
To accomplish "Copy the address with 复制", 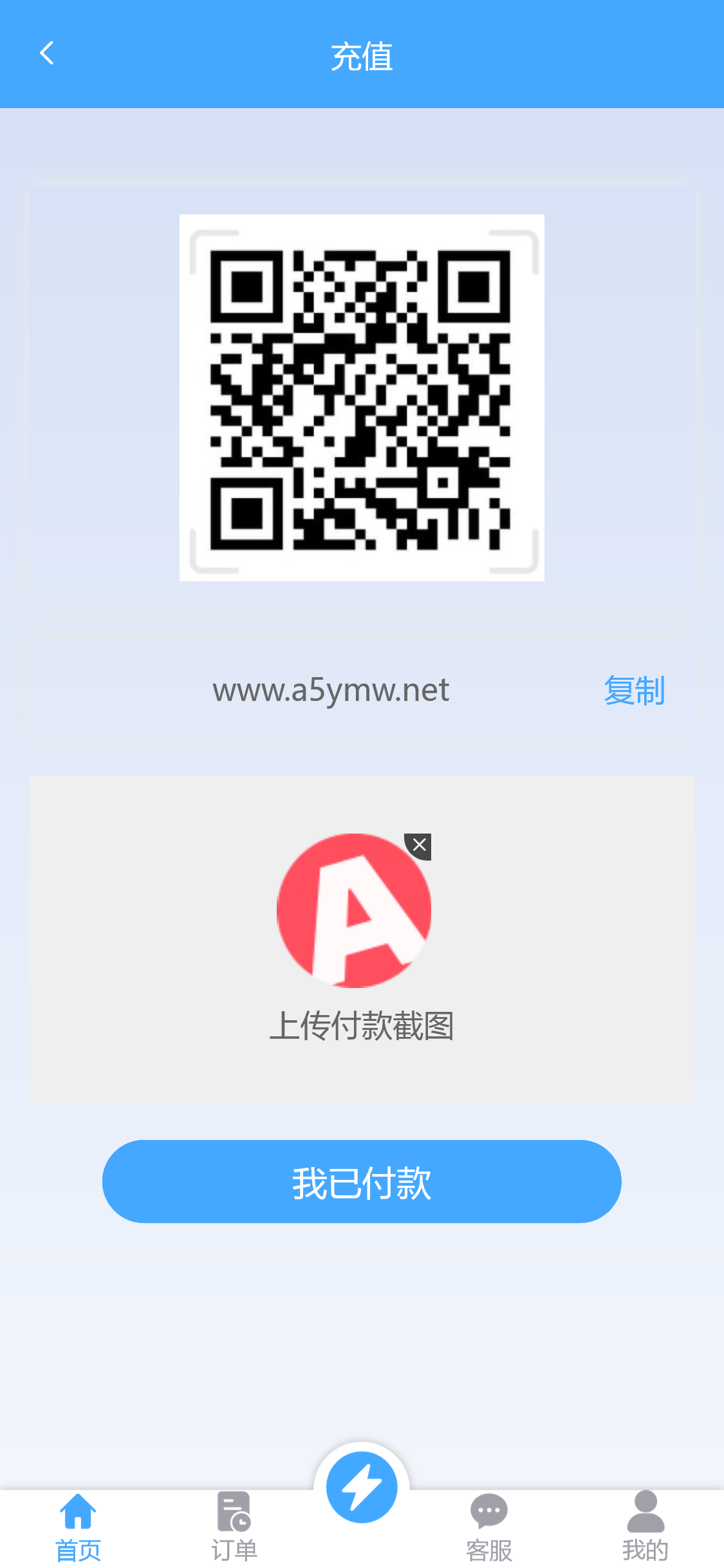I will [x=634, y=691].
